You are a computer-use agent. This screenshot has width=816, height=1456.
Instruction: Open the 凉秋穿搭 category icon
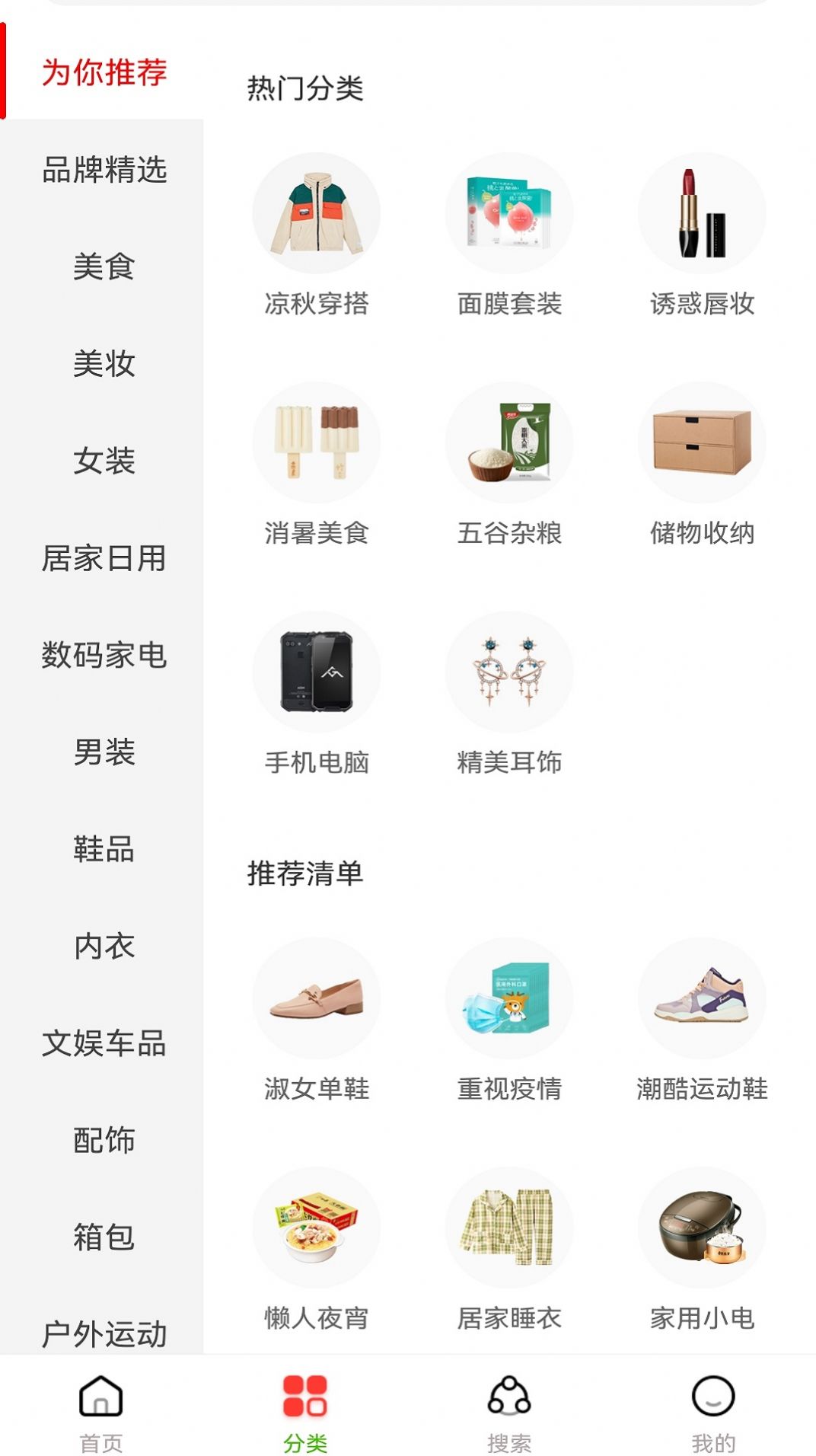316,214
